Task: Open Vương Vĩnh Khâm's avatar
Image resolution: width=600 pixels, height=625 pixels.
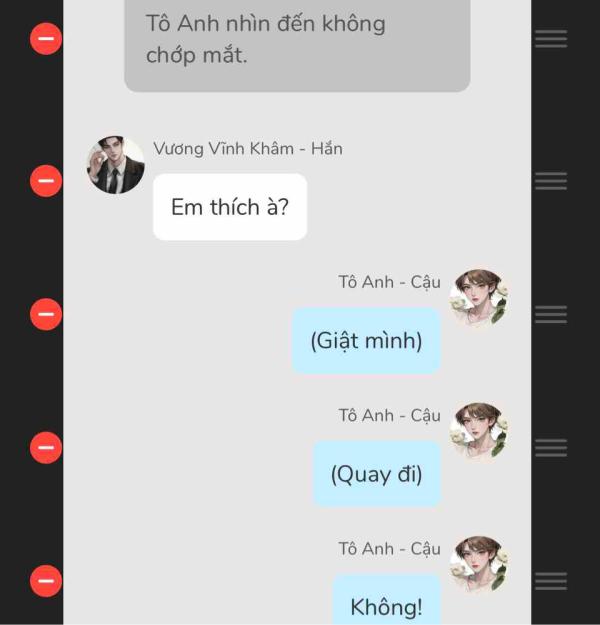Action: pos(115,165)
